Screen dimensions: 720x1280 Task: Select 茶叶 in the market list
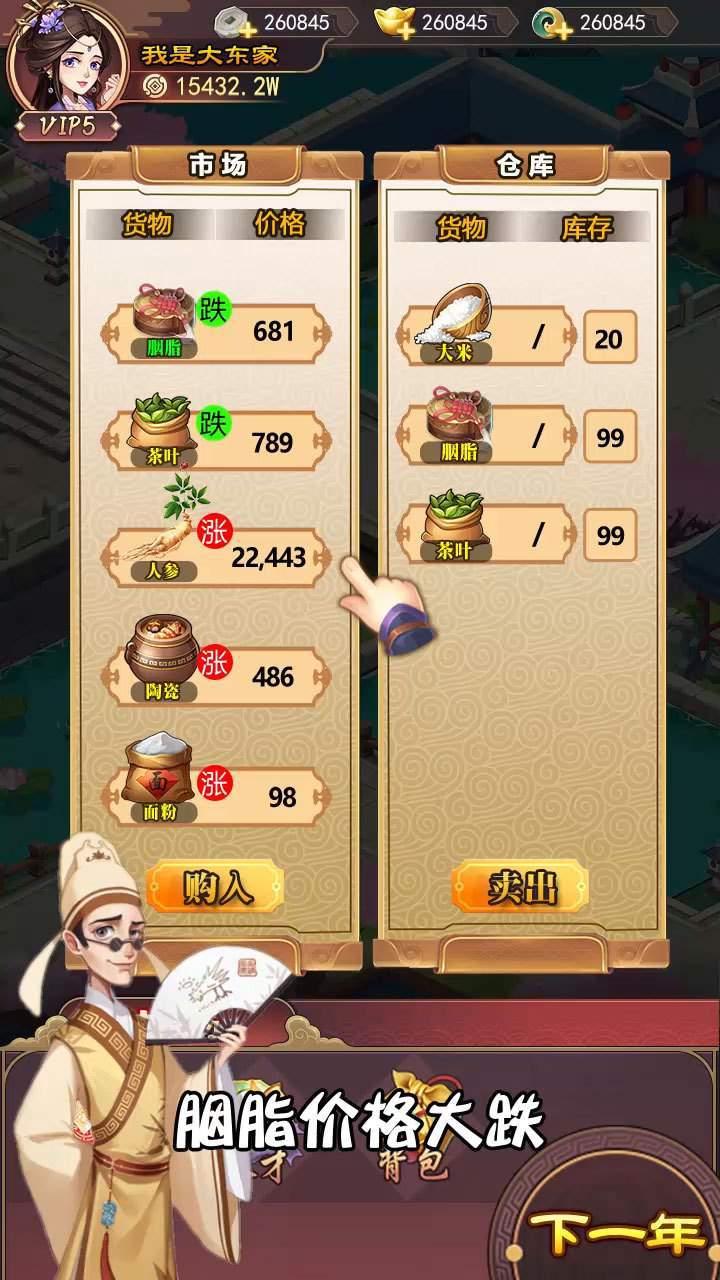click(217, 442)
